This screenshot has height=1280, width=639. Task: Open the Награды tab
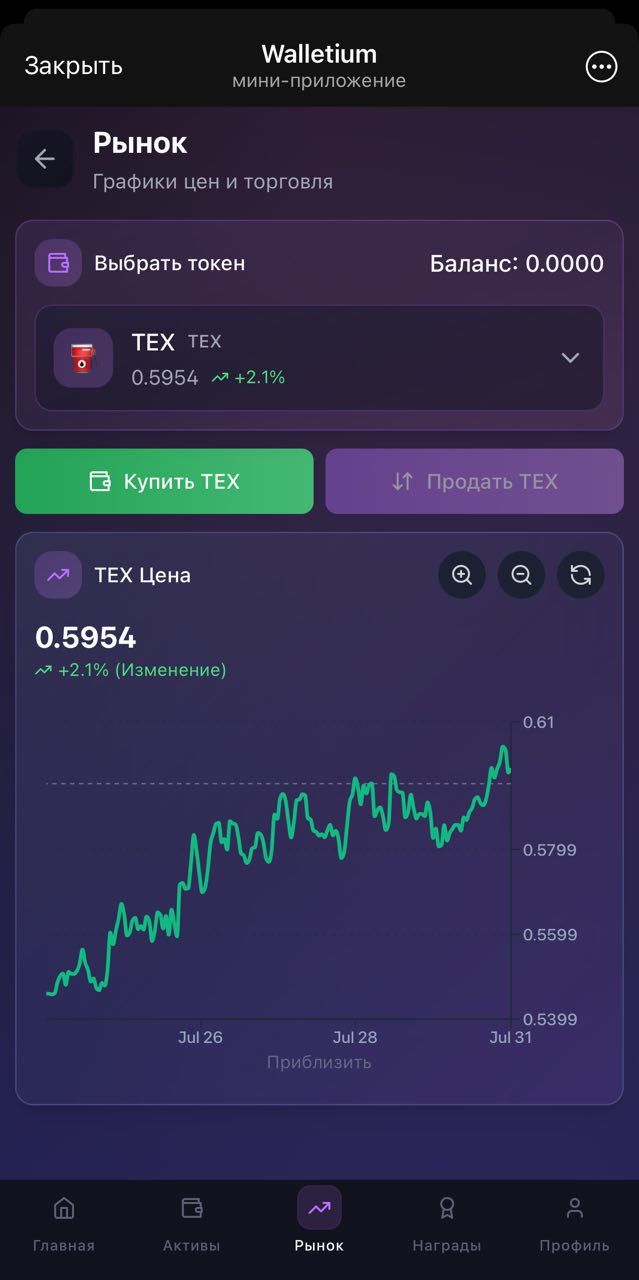point(447,1223)
